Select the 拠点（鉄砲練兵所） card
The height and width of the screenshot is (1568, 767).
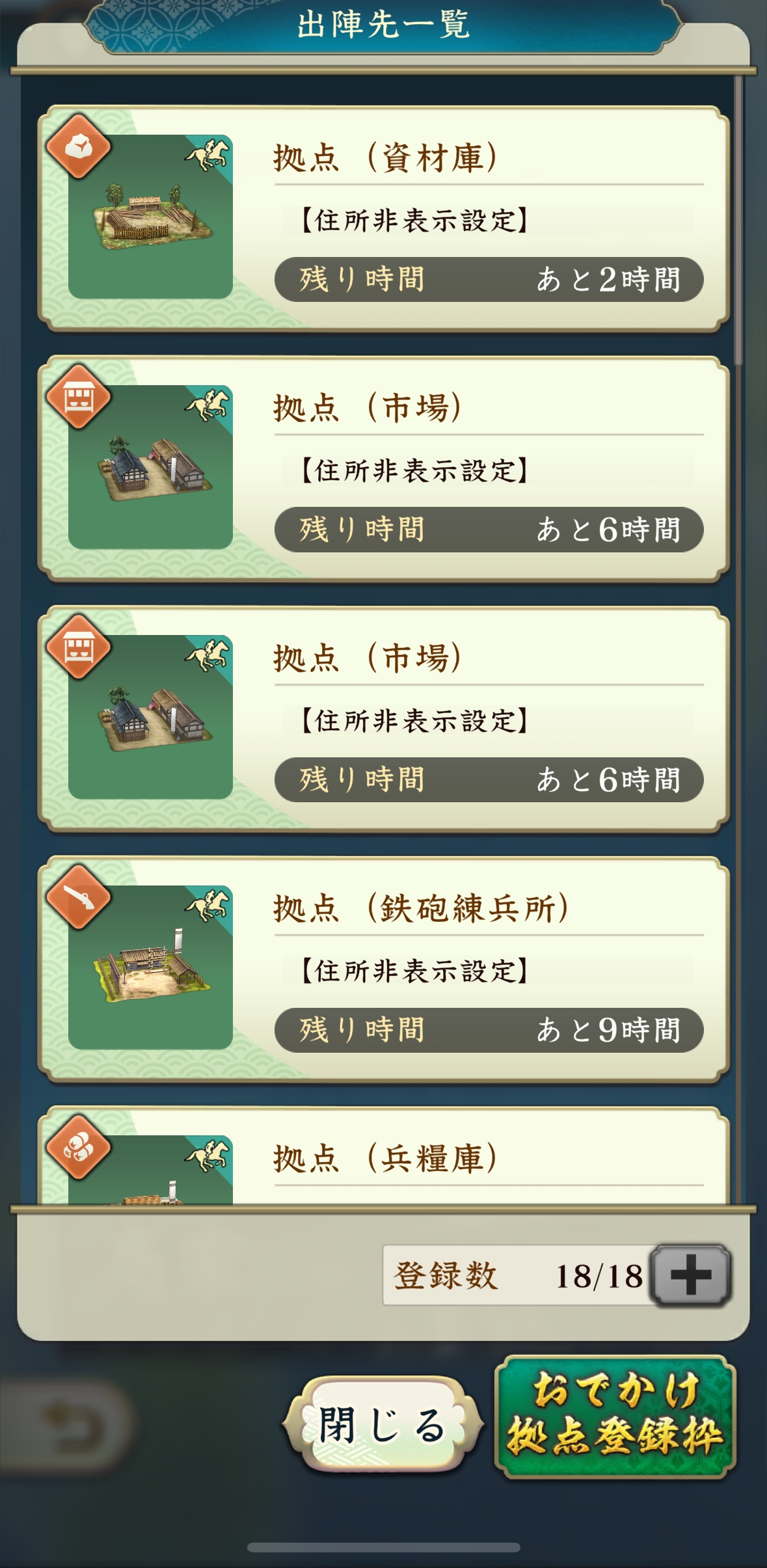[383, 969]
